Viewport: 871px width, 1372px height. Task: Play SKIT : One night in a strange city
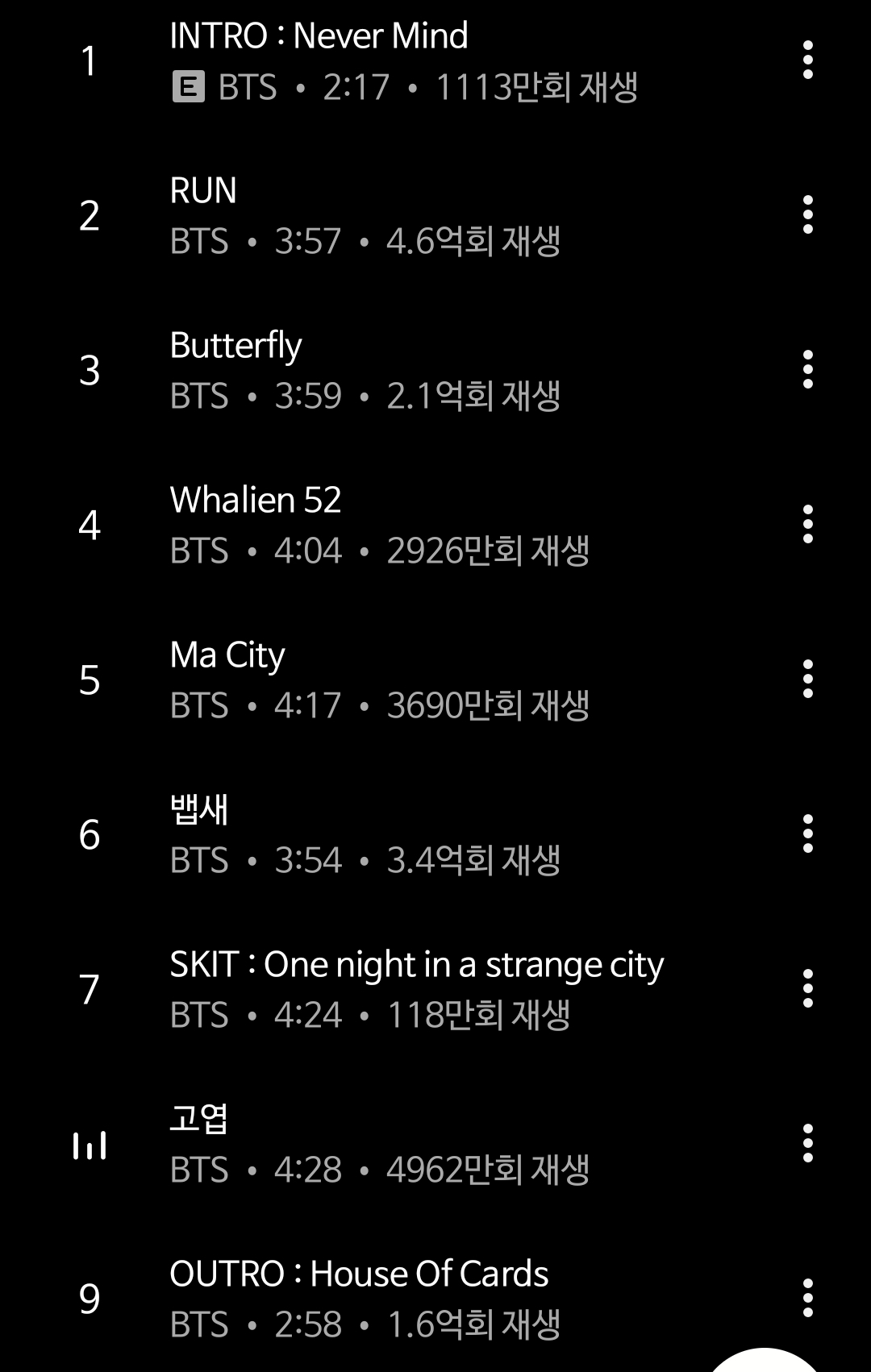point(363,987)
